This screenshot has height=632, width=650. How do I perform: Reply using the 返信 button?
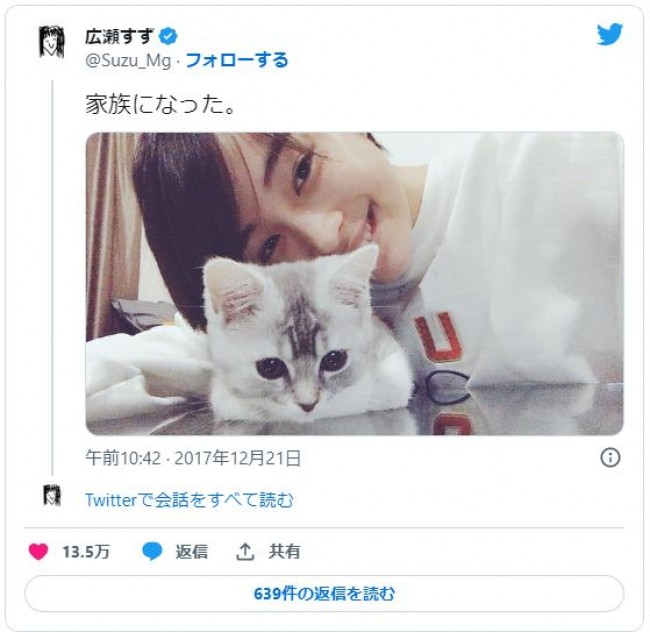[175, 551]
